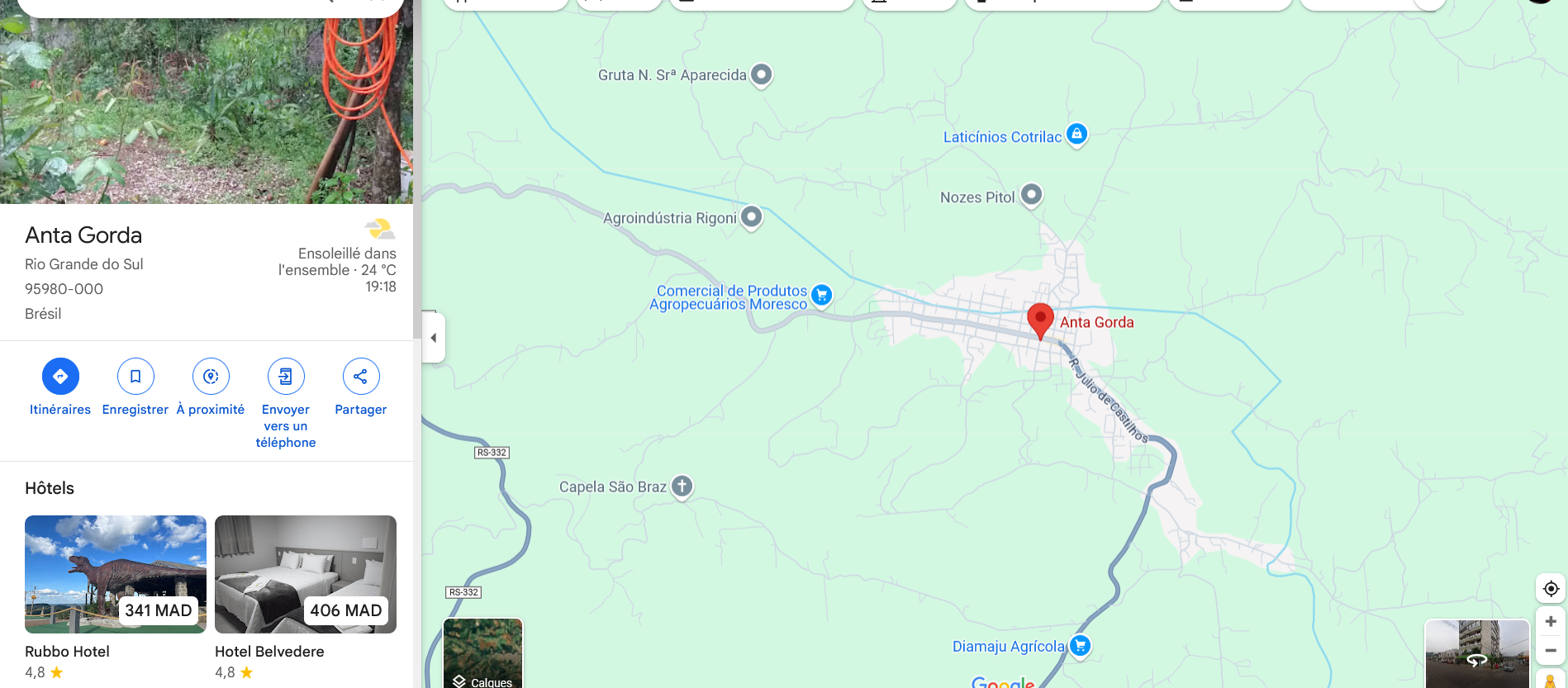Zoom out on the map
1568x688 pixels.
(x=1551, y=651)
